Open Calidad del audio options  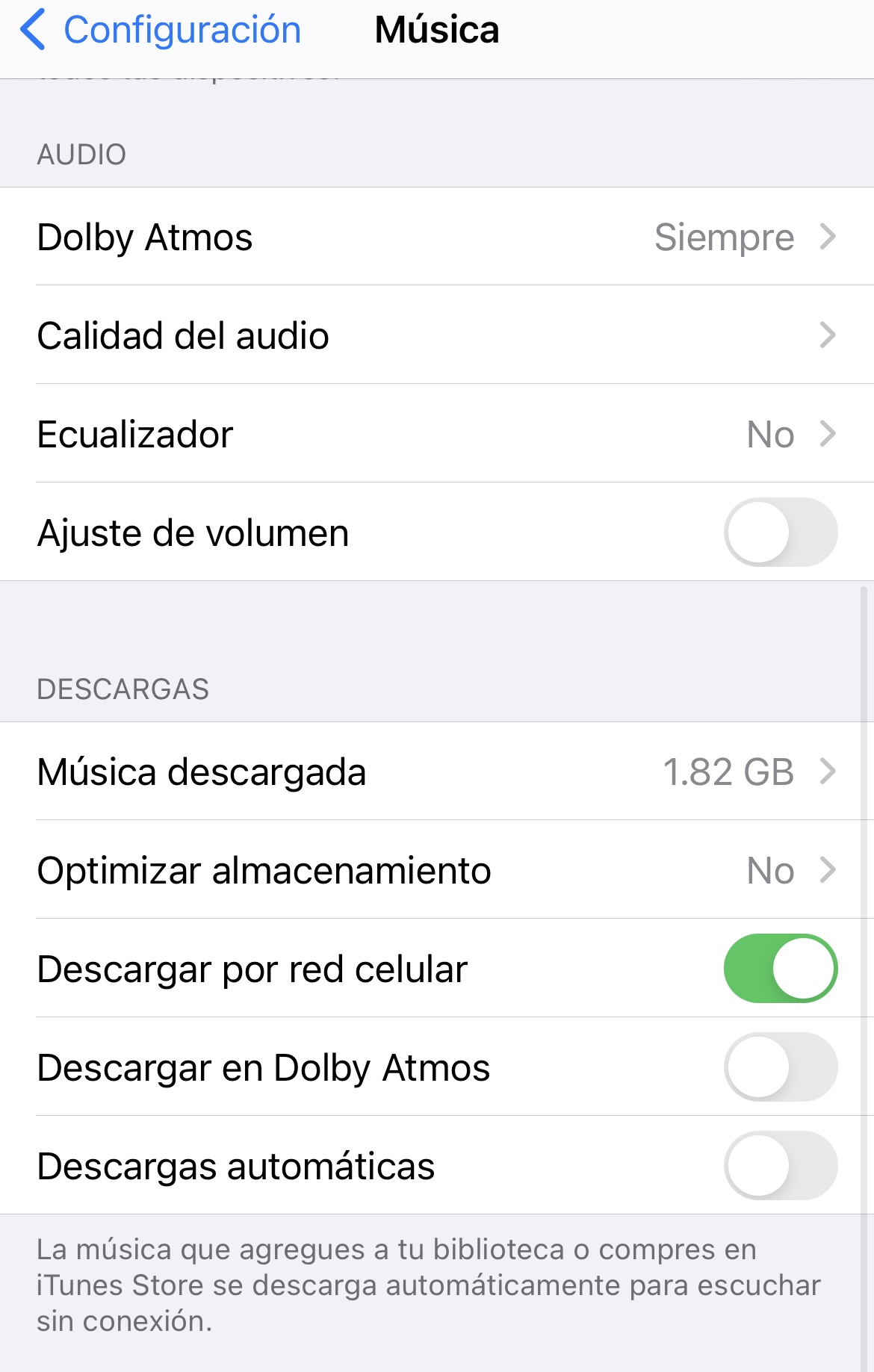(437, 335)
